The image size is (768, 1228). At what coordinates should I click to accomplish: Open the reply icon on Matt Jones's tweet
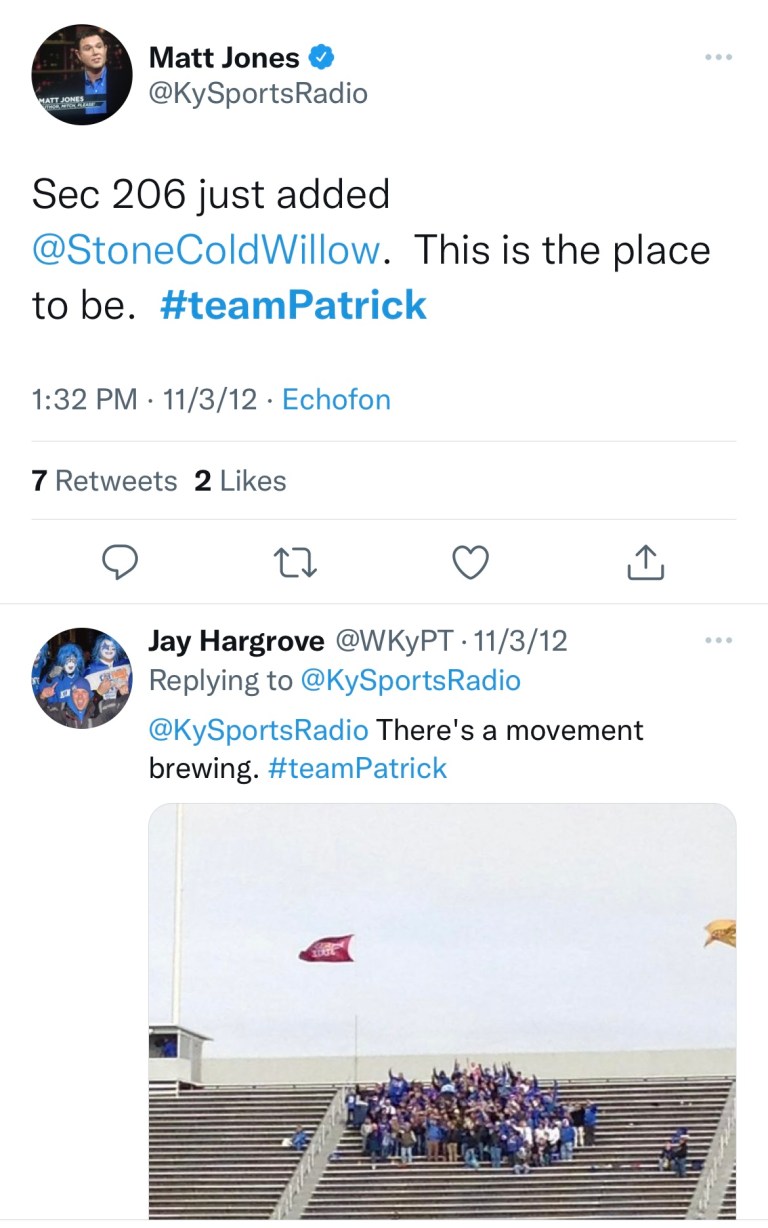[120, 562]
